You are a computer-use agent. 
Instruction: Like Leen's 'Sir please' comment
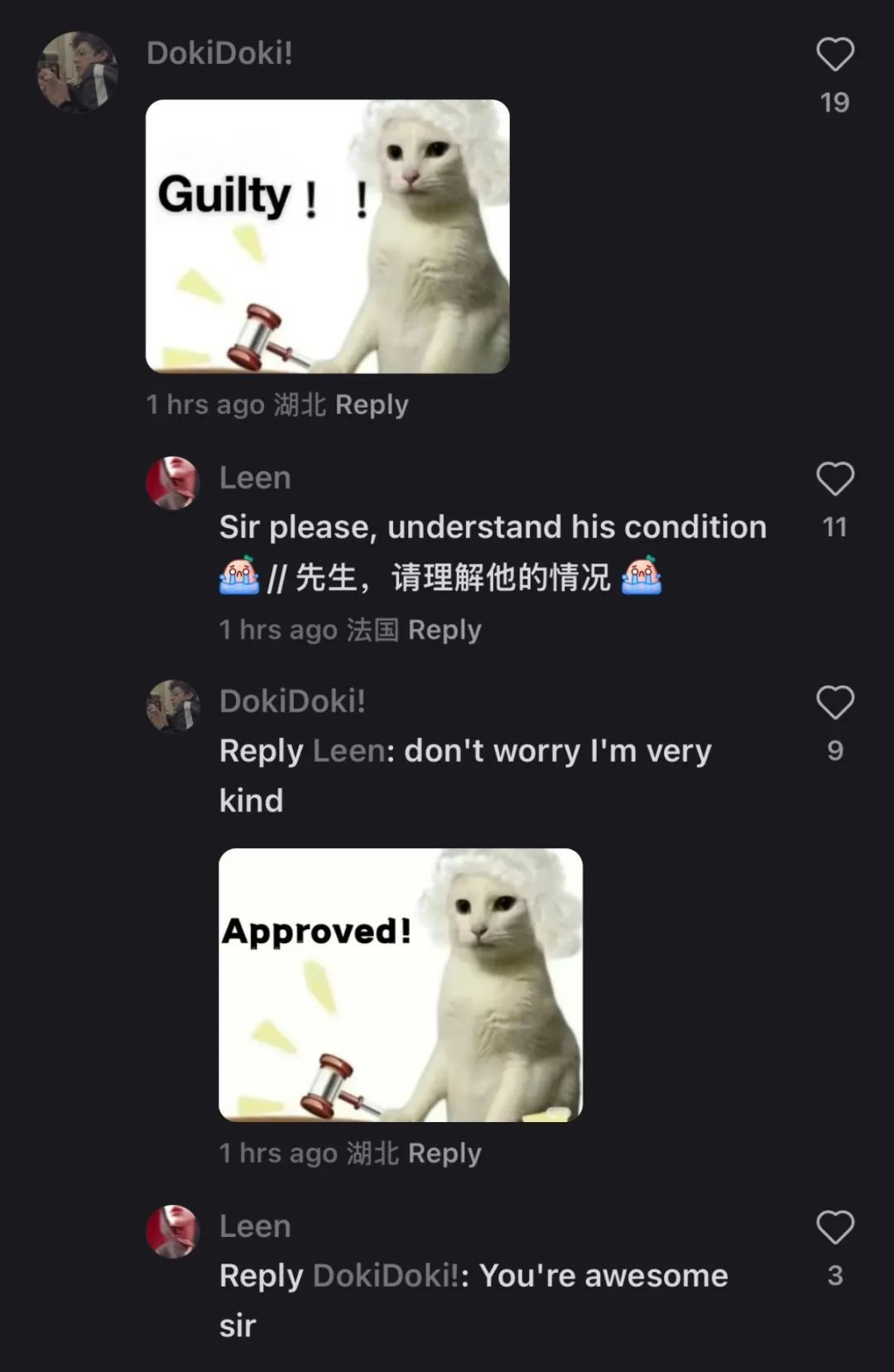click(x=834, y=479)
